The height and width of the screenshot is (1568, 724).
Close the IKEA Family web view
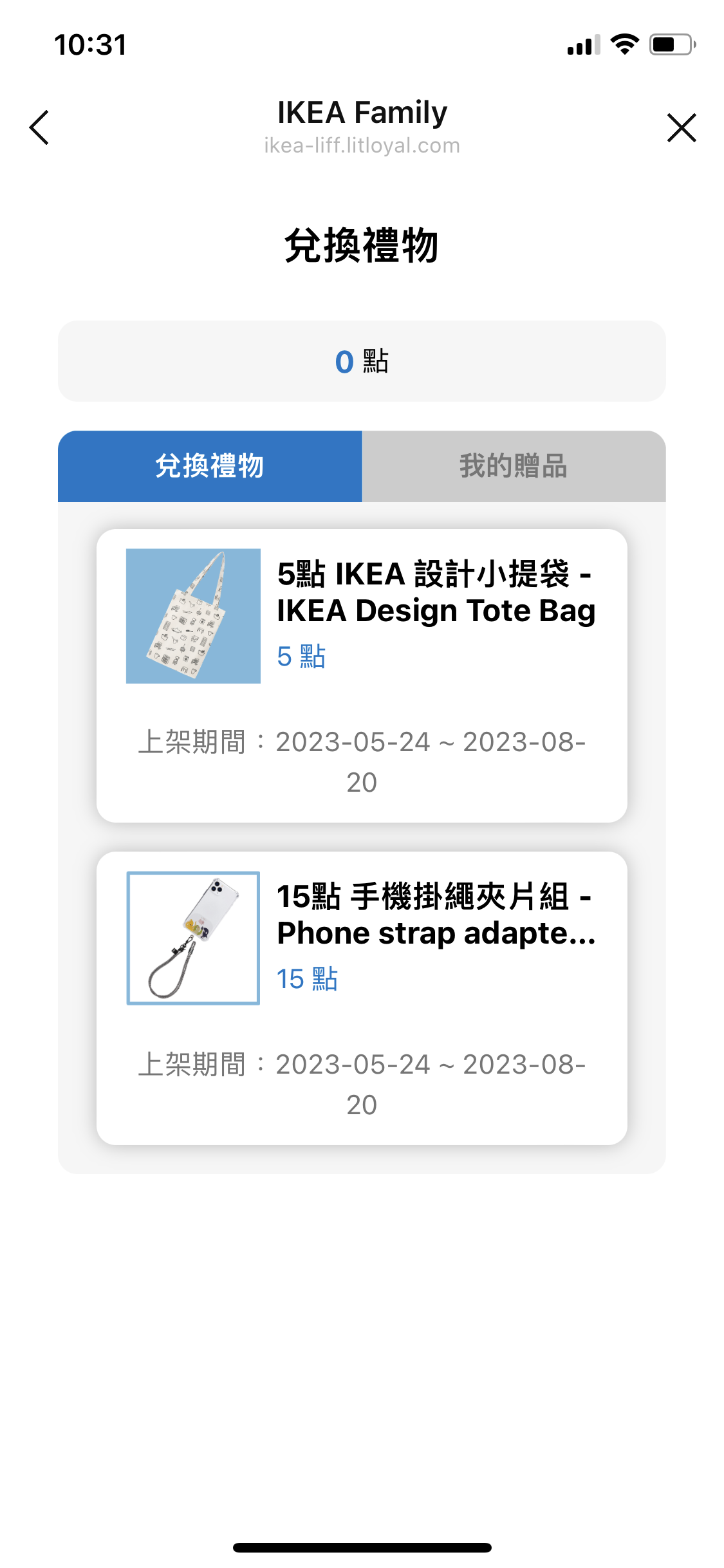pos(682,127)
